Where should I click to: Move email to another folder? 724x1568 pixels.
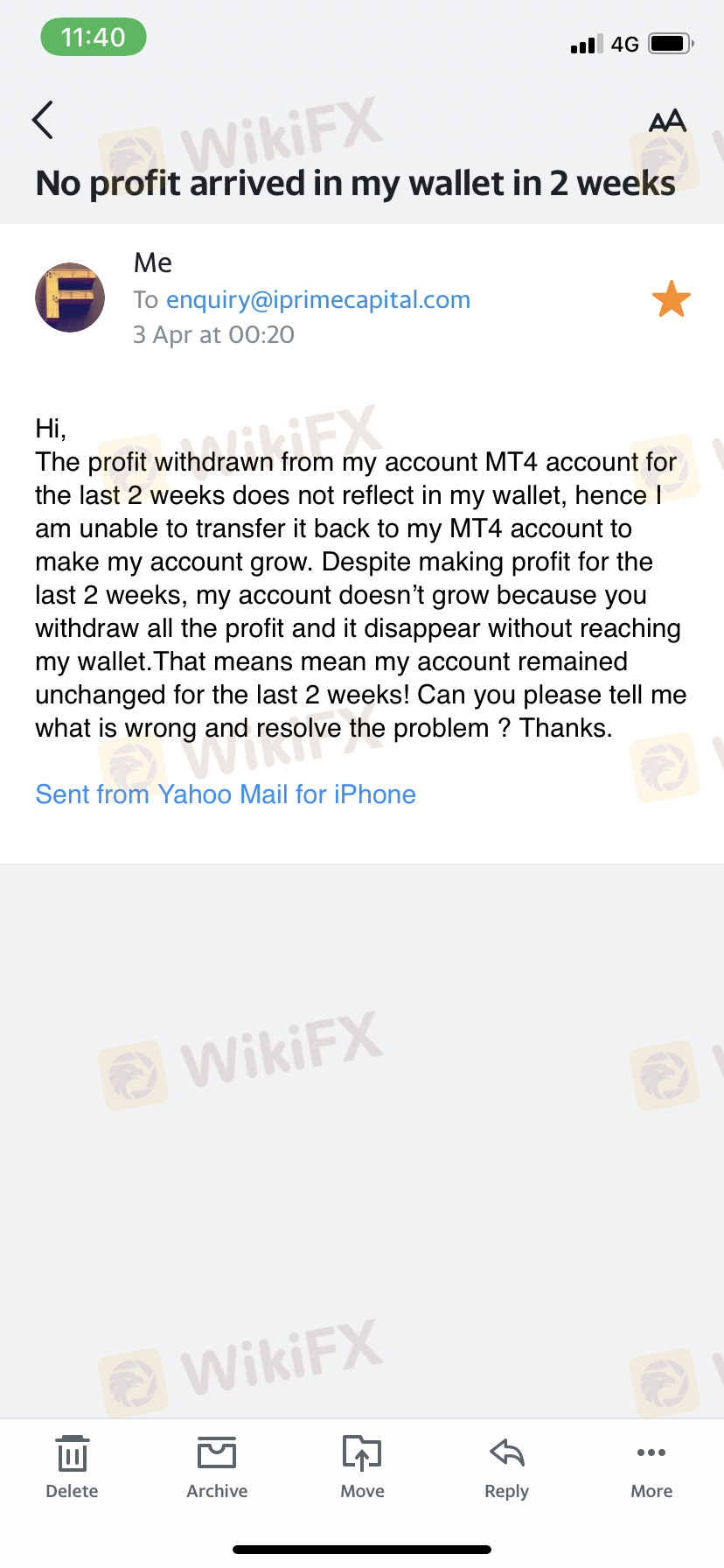pyautogui.click(x=362, y=1467)
